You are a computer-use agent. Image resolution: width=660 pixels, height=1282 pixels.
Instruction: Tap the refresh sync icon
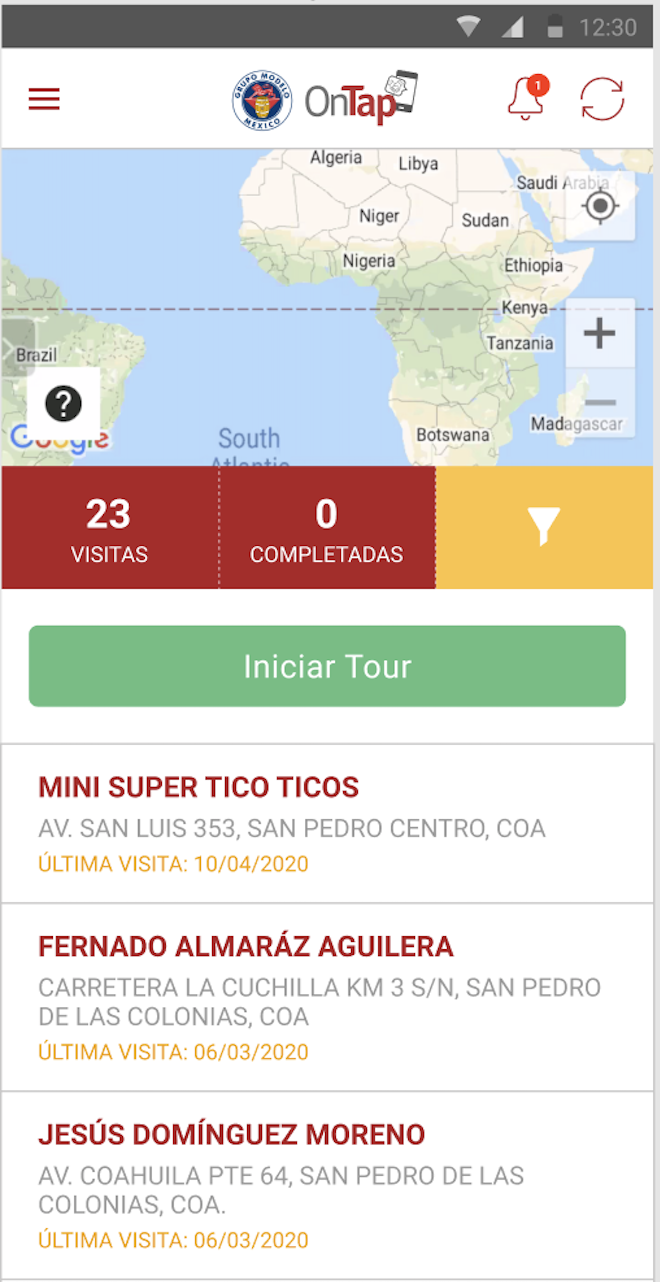click(x=602, y=99)
